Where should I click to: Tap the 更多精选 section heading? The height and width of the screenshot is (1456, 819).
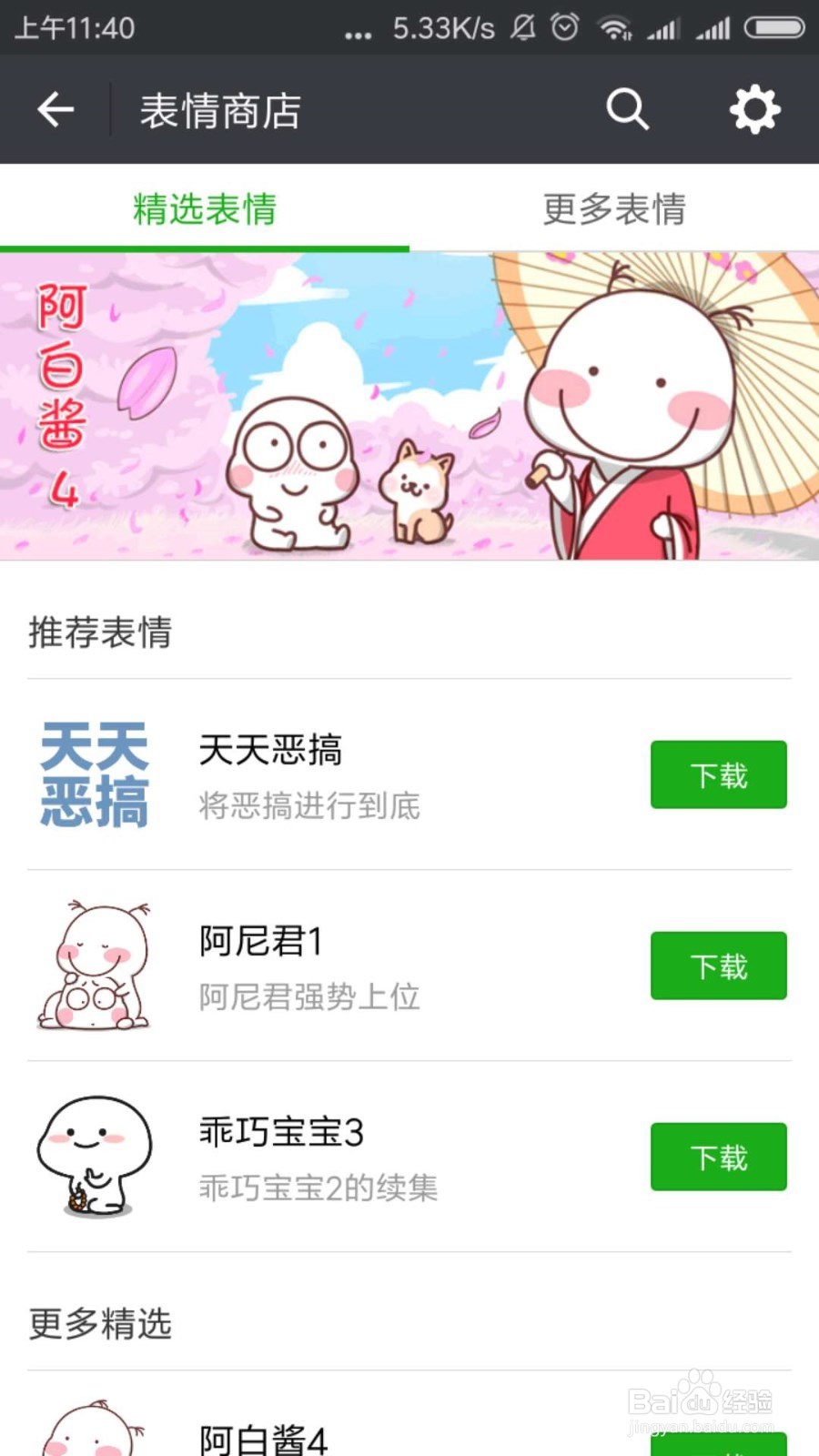pos(99,1325)
